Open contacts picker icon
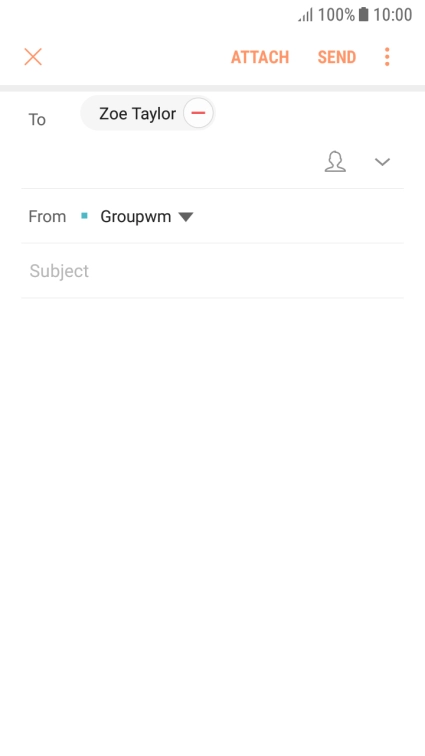Image resolution: width=425 pixels, height=756 pixels. point(335,162)
